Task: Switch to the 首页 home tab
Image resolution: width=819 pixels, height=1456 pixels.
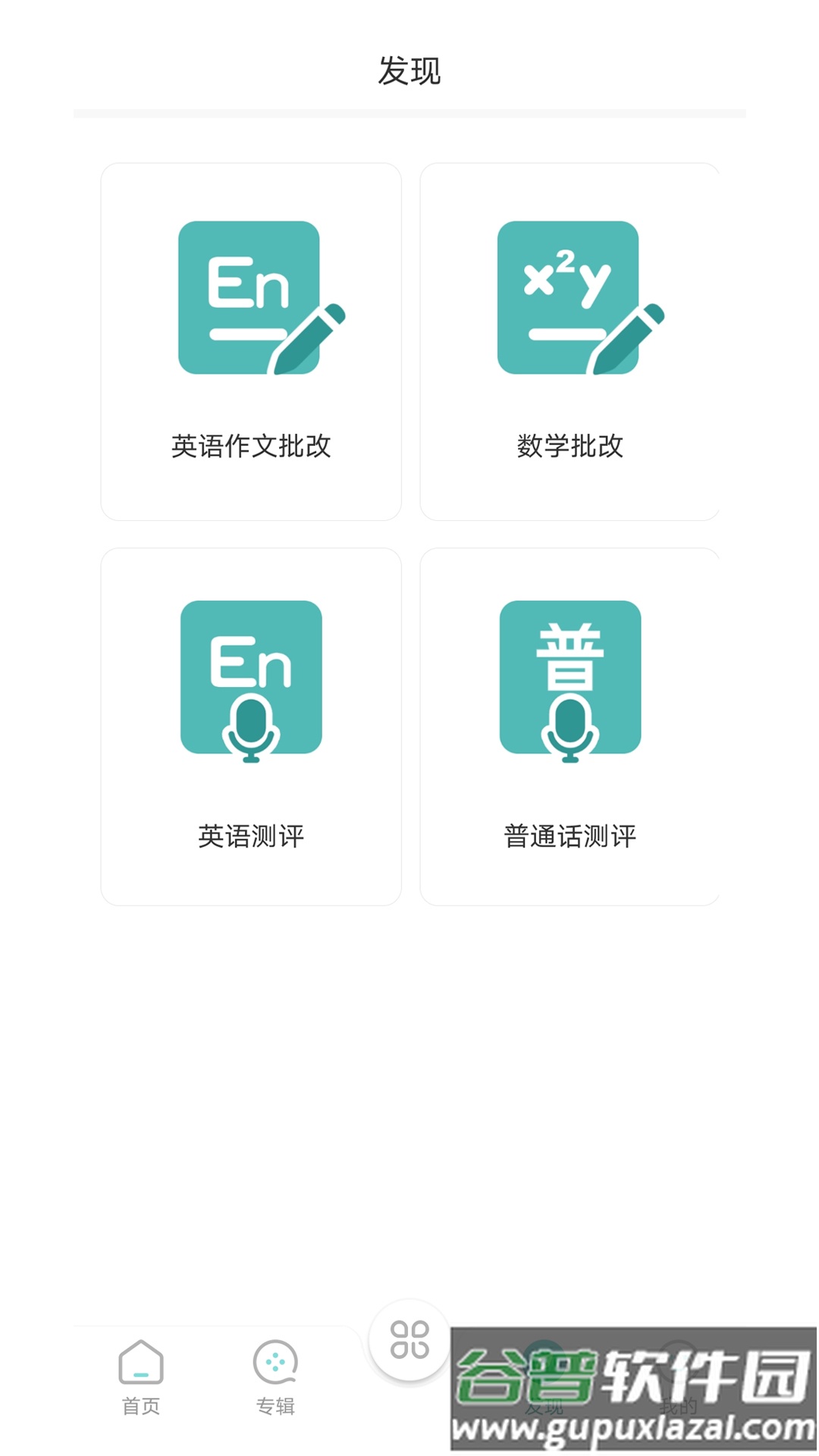Action: (141, 1377)
